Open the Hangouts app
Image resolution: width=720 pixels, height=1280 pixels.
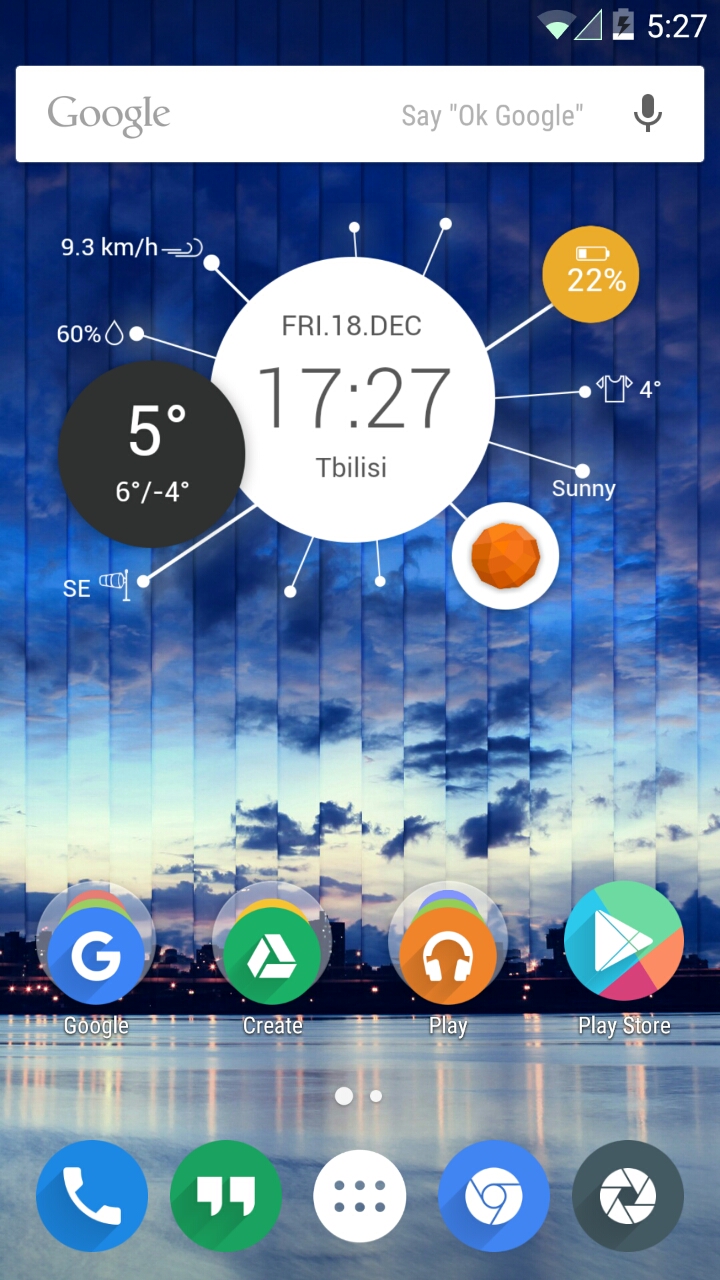226,1195
